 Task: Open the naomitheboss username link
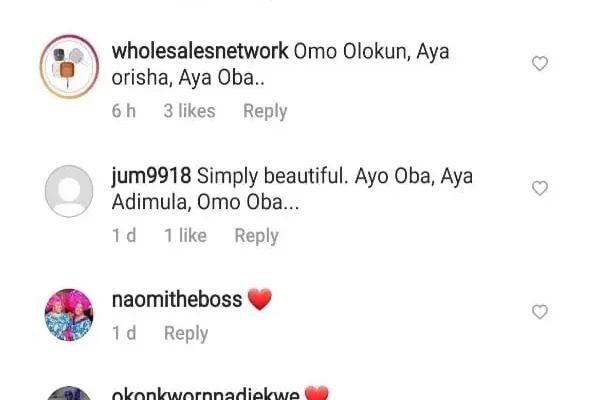178,299
